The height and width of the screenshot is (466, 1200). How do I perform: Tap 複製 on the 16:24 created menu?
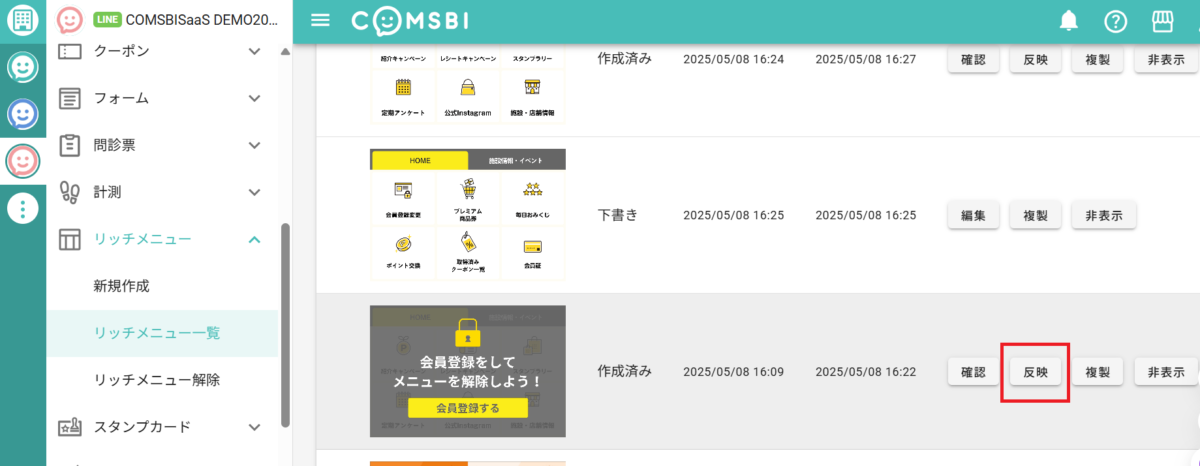(x=1097, y=59)
